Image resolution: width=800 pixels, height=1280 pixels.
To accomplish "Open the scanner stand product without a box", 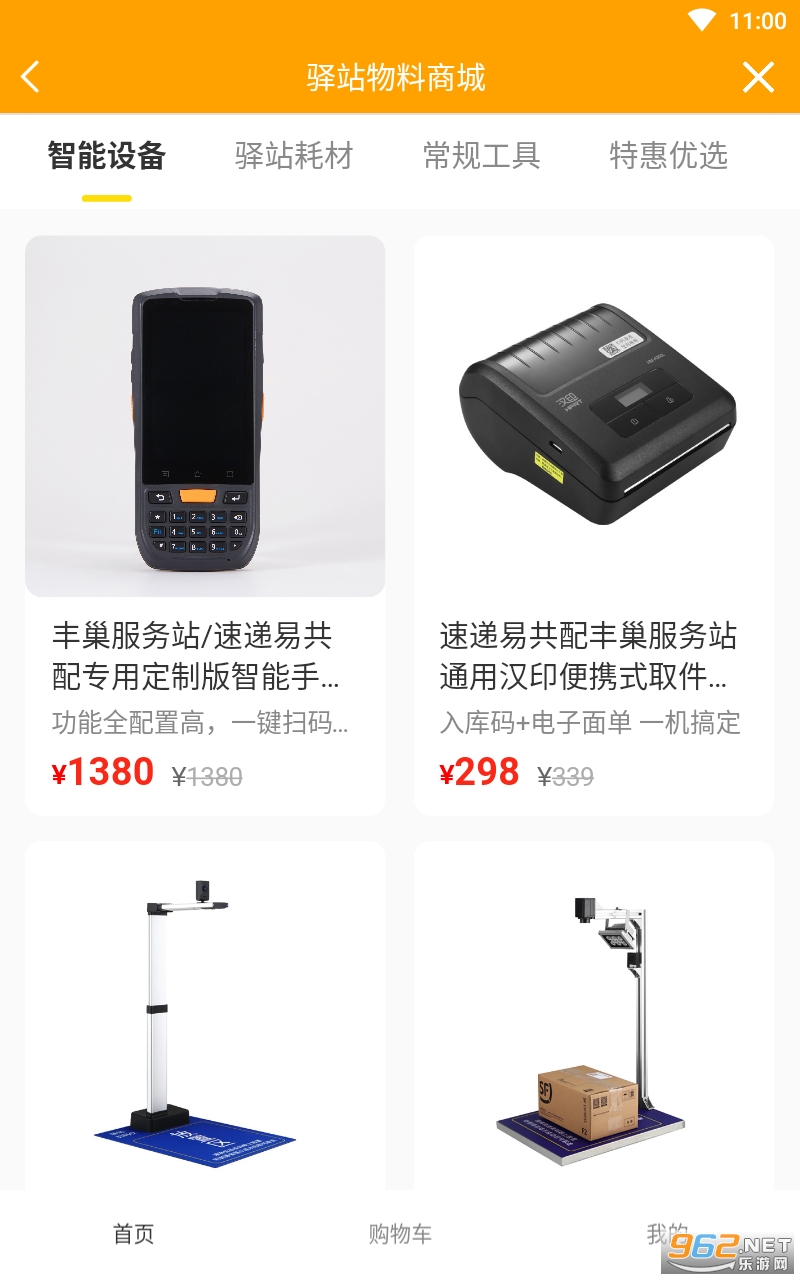I will coord(205,1015).
